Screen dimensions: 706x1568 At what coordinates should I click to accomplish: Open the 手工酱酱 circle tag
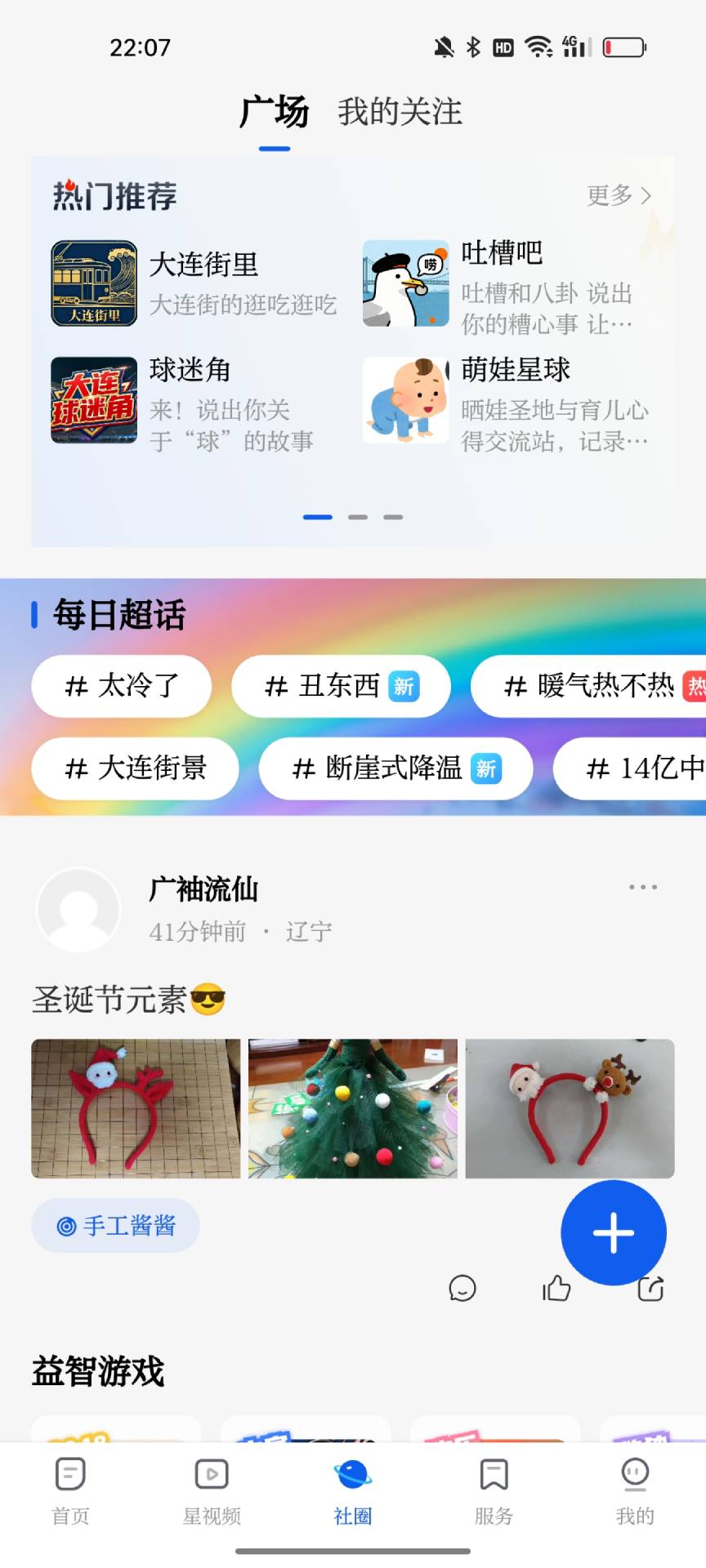[x=115, y=1226]
